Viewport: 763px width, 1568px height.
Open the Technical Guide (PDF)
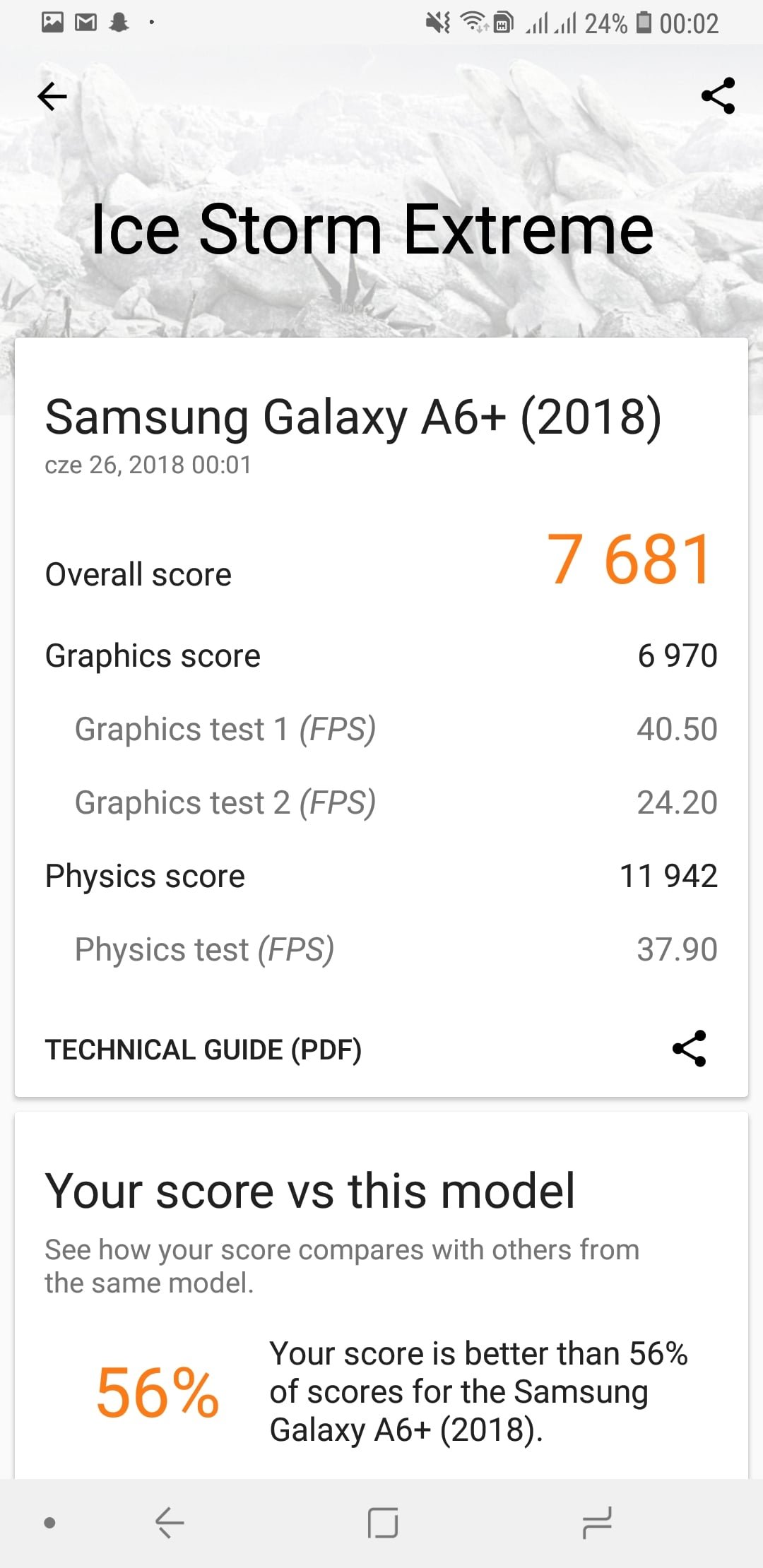pyautogui.click(x=203, y=1050)
